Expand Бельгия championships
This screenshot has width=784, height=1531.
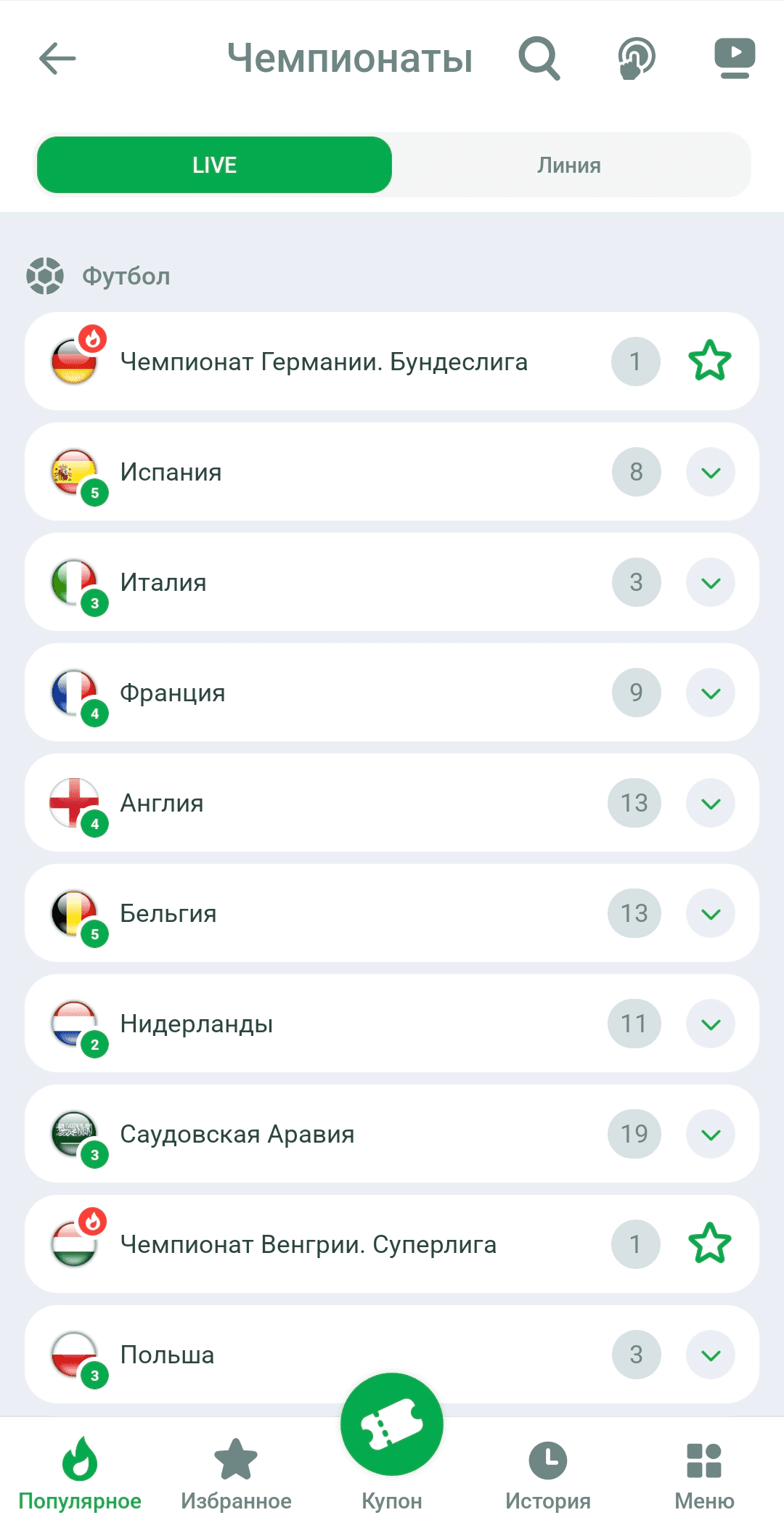coord(711,914)
